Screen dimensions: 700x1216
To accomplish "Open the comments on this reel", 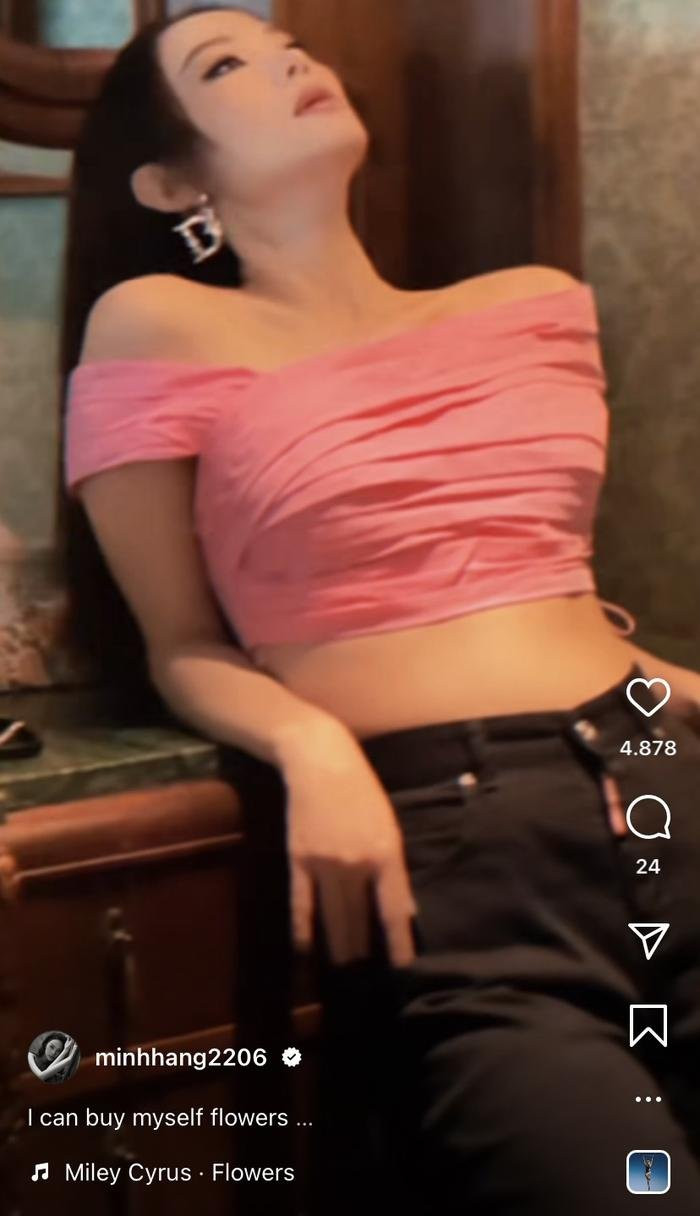I will point(647,818).
